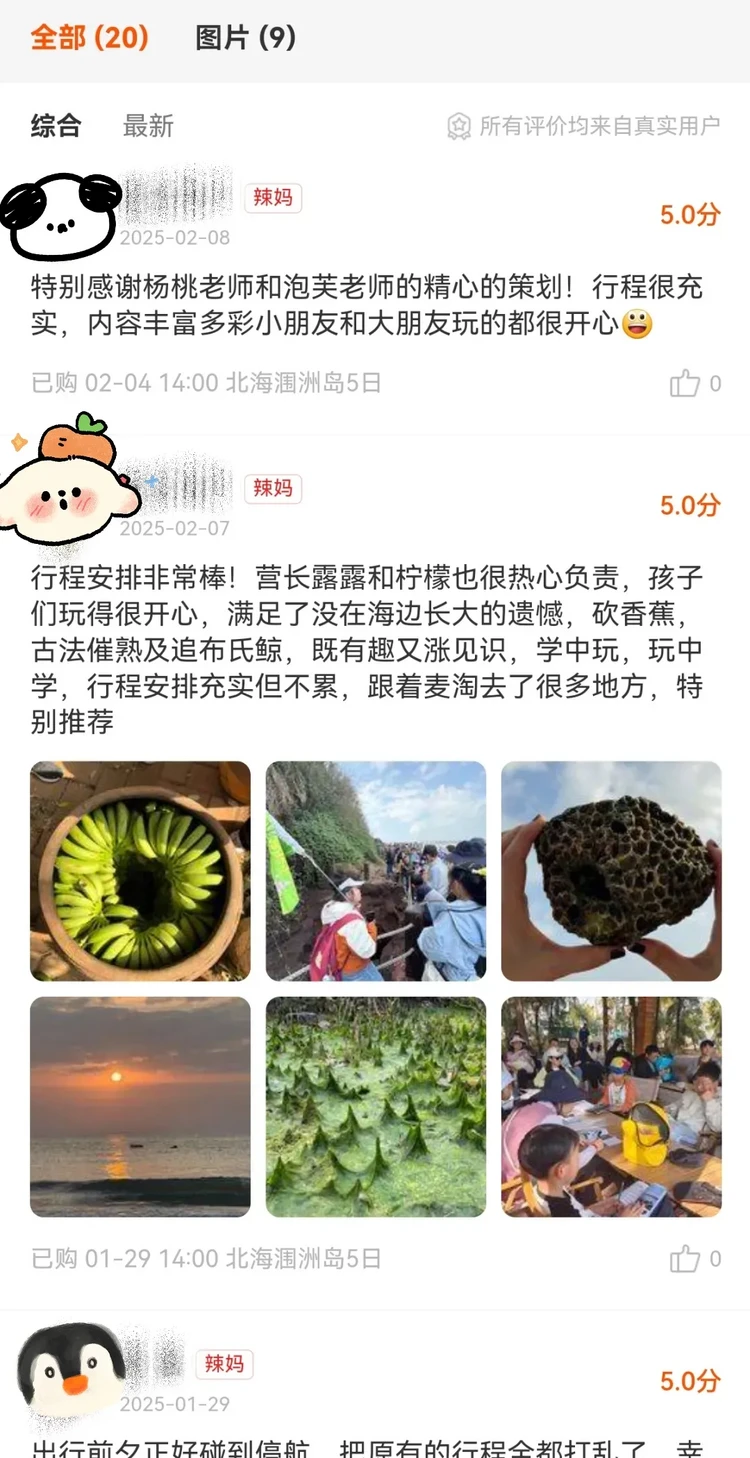
Task: Open the porous volcanic rock photo
Action: tap(611, 871)
